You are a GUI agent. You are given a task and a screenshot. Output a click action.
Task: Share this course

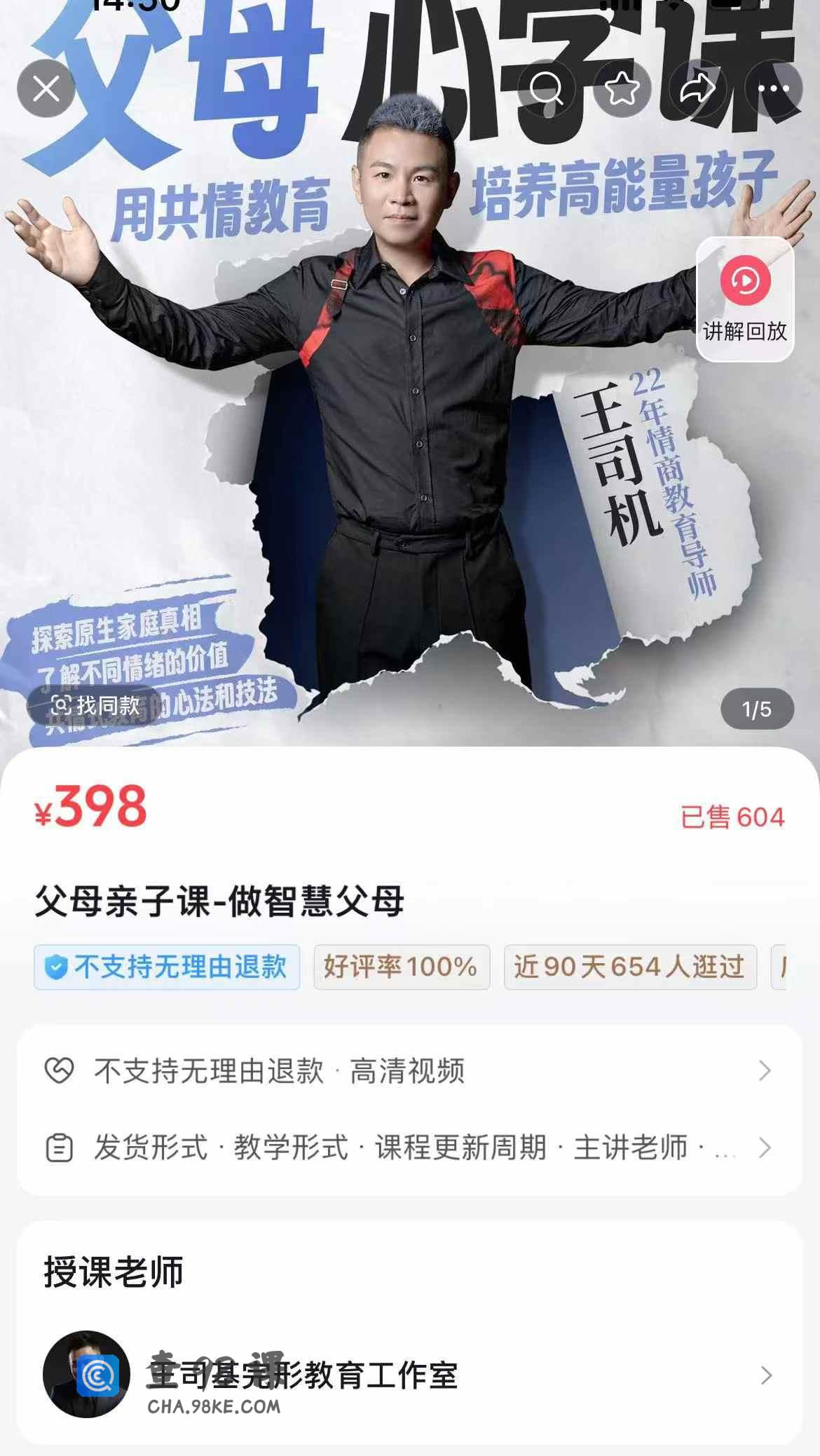tap(697, 89)
